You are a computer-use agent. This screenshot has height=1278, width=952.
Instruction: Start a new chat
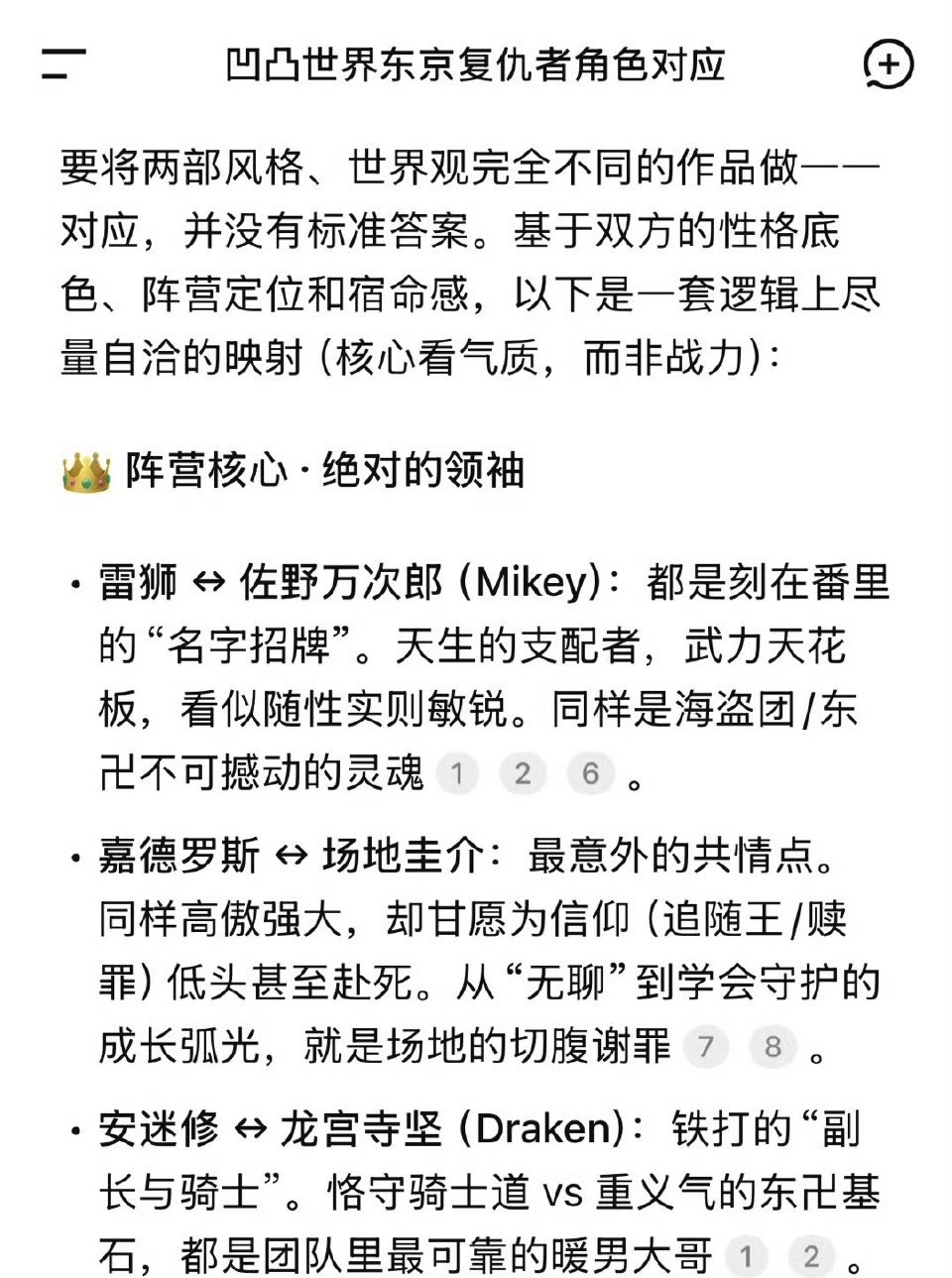(x=888, y=65)
